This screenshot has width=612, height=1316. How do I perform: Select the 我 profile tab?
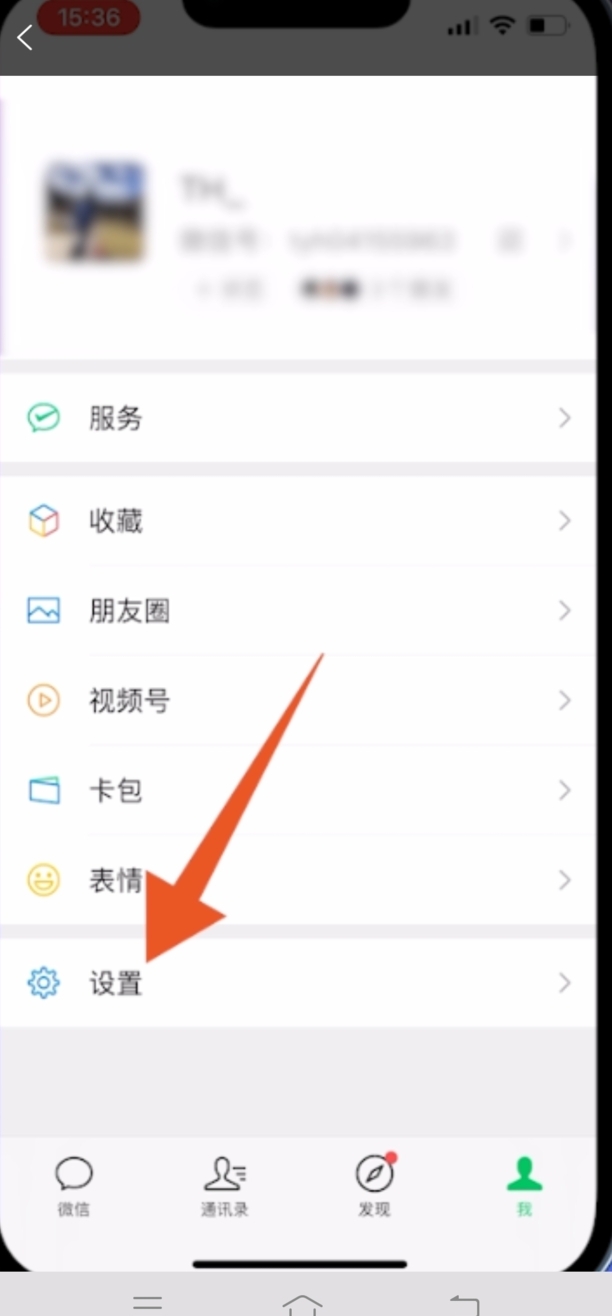point(524,1187)
